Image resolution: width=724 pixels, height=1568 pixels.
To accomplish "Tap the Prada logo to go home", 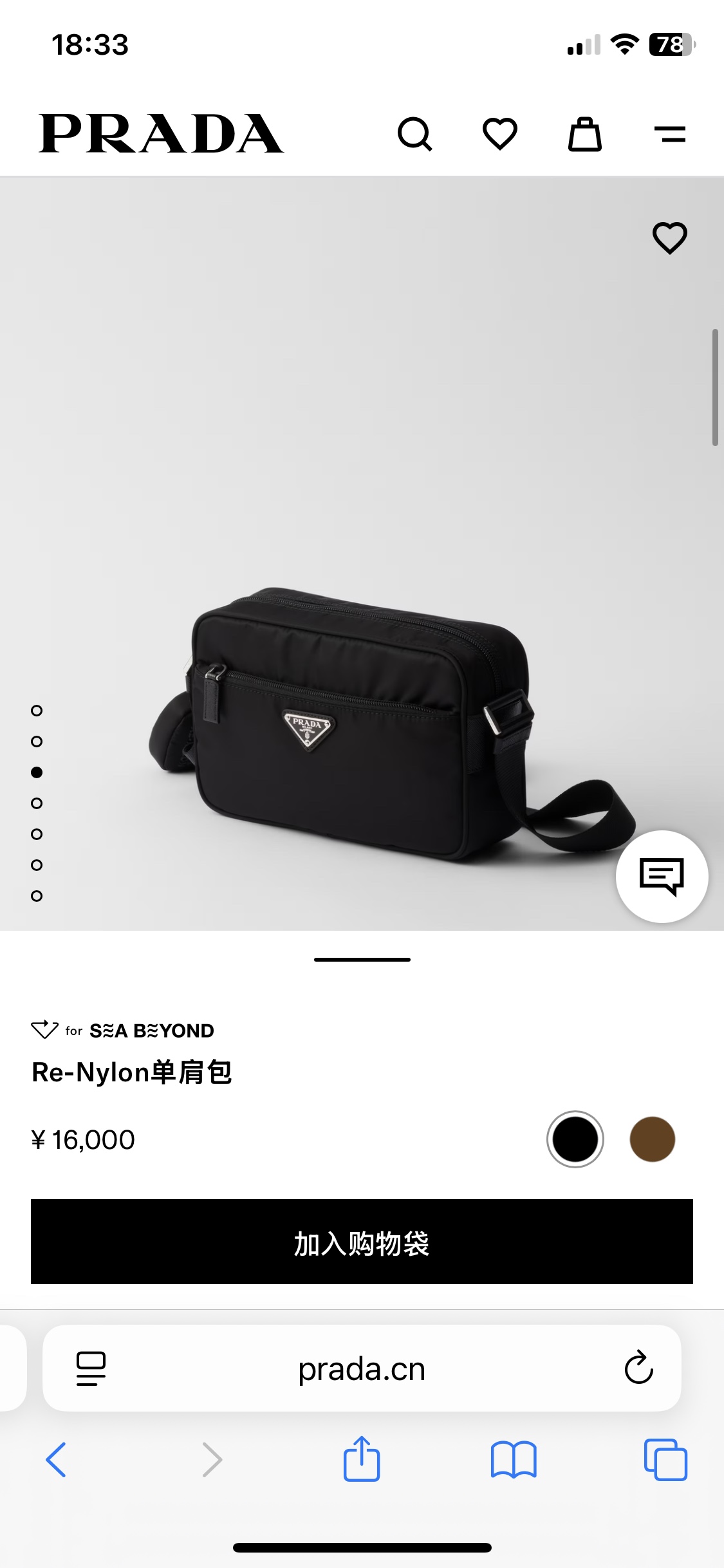I will (161, 134).
